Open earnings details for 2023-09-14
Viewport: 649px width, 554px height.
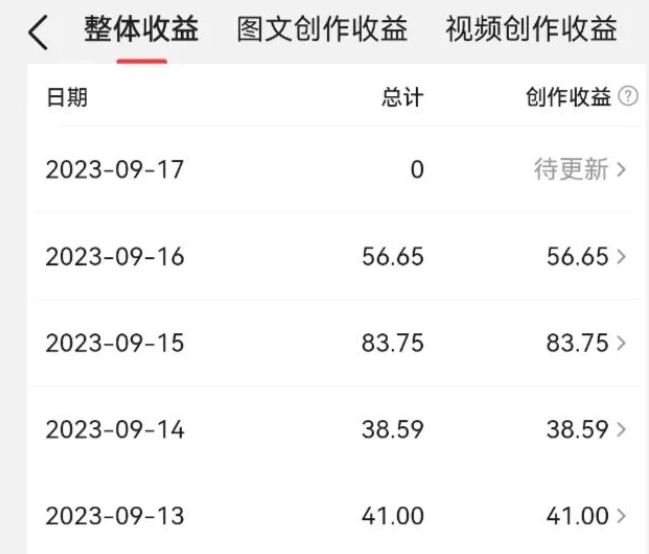click(587, 430)
